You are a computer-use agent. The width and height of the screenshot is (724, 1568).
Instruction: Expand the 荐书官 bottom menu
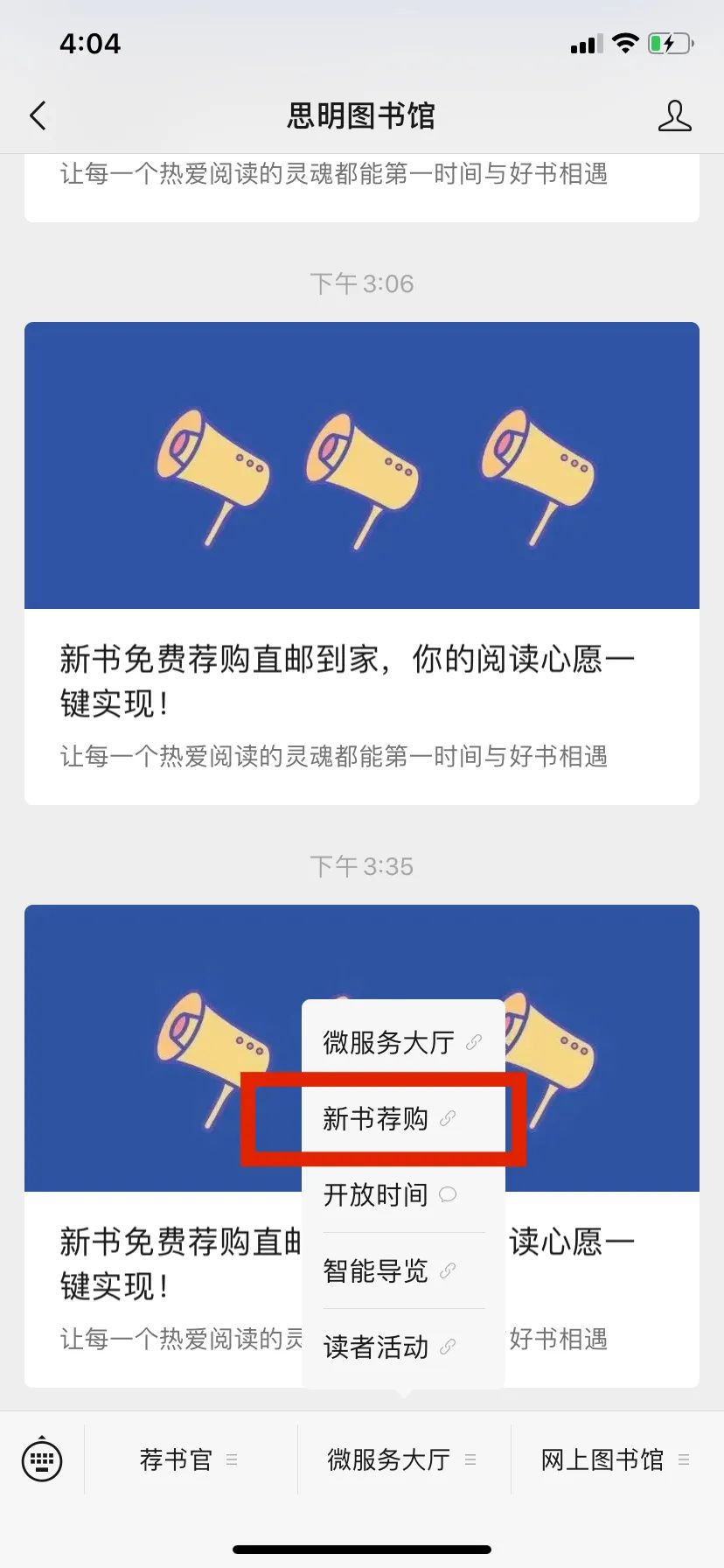pyautogui.click(x=190, y=1459)
